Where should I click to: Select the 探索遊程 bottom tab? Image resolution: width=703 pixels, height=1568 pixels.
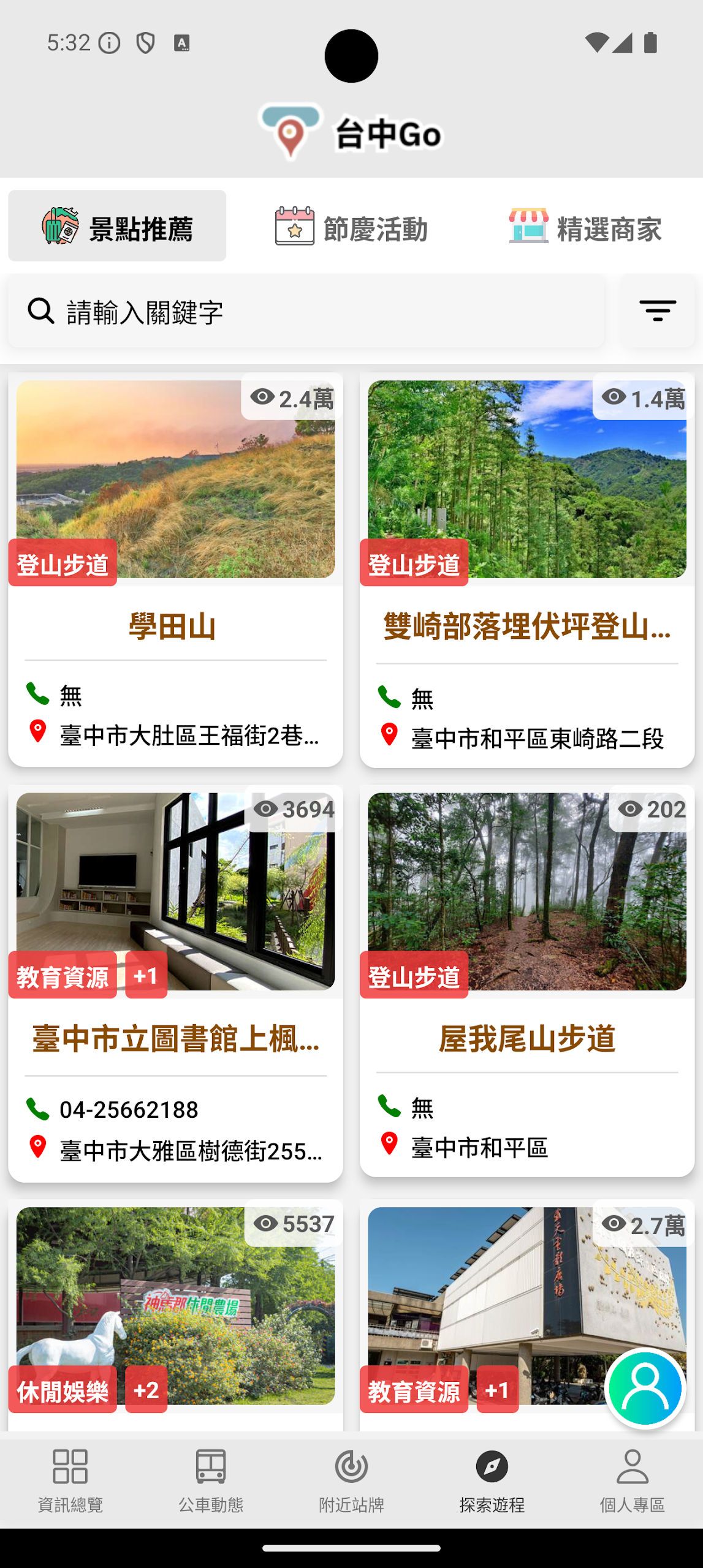[x=492, y=1480]
